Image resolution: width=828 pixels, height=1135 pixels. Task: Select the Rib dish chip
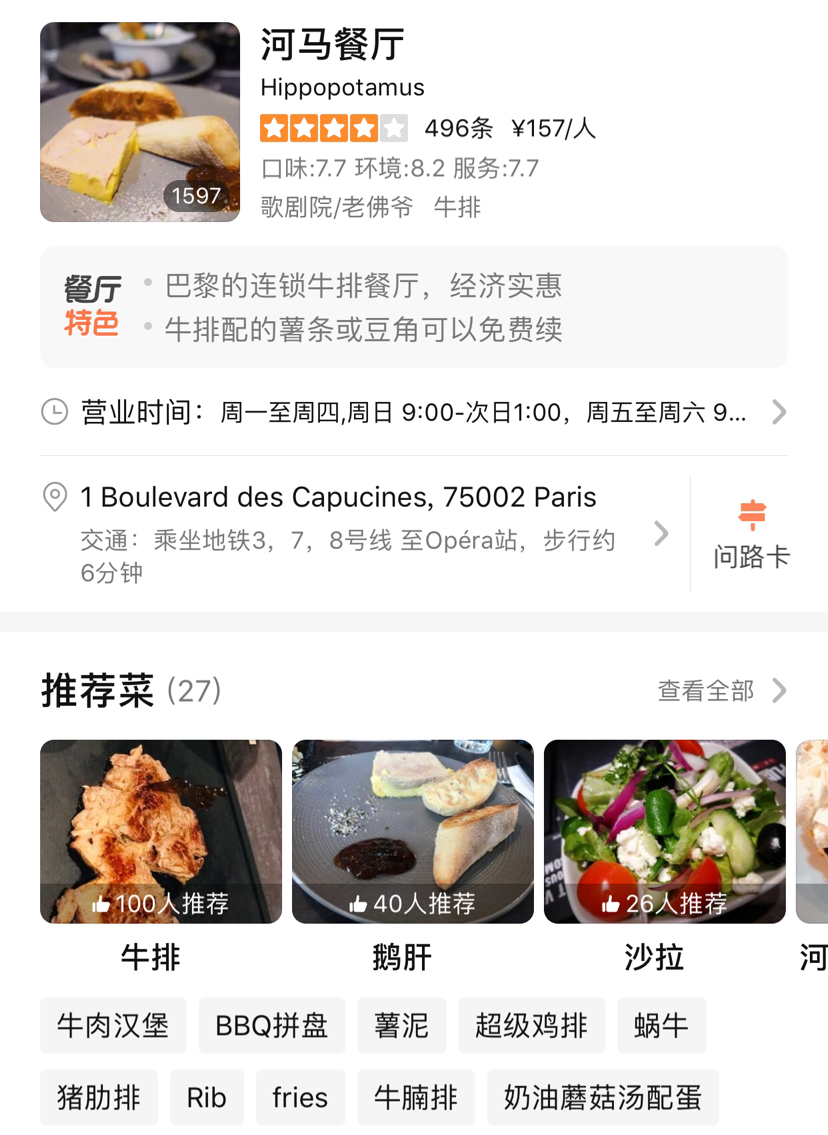click(207, 1097)
